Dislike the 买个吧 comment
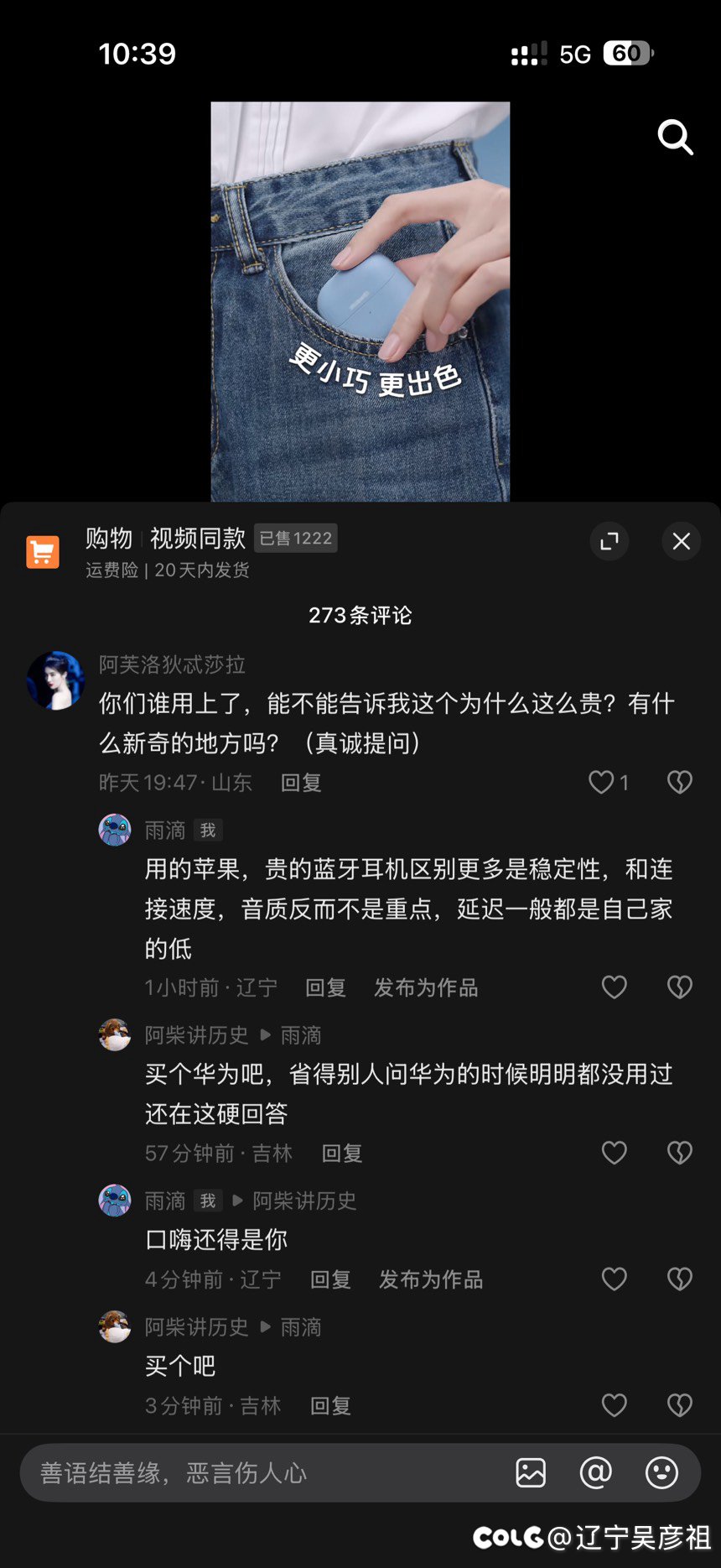The image size is (721, 1568). [x=679, y=1404]
